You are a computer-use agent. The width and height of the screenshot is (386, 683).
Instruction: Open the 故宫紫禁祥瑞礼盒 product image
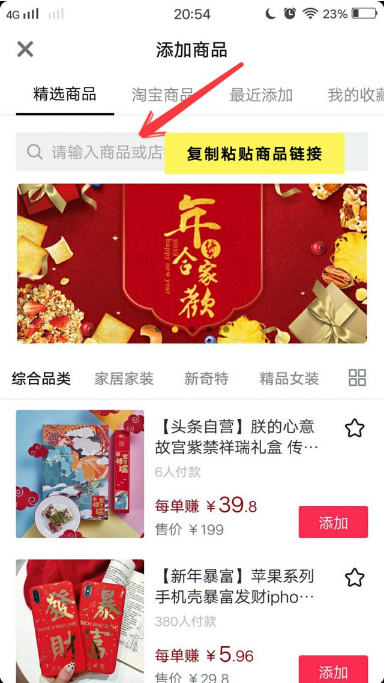point(80,474)
